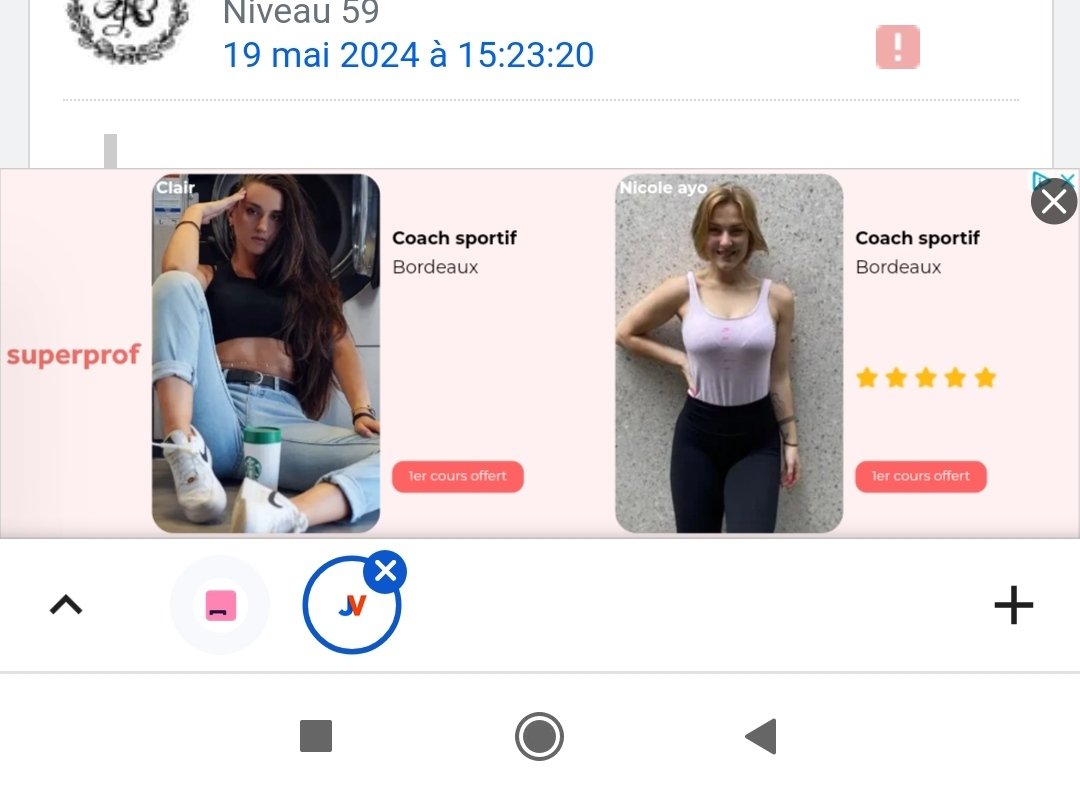
Task: Tap "1er cours offert" under Nicole ayo's profile
Action: point(920,476)
